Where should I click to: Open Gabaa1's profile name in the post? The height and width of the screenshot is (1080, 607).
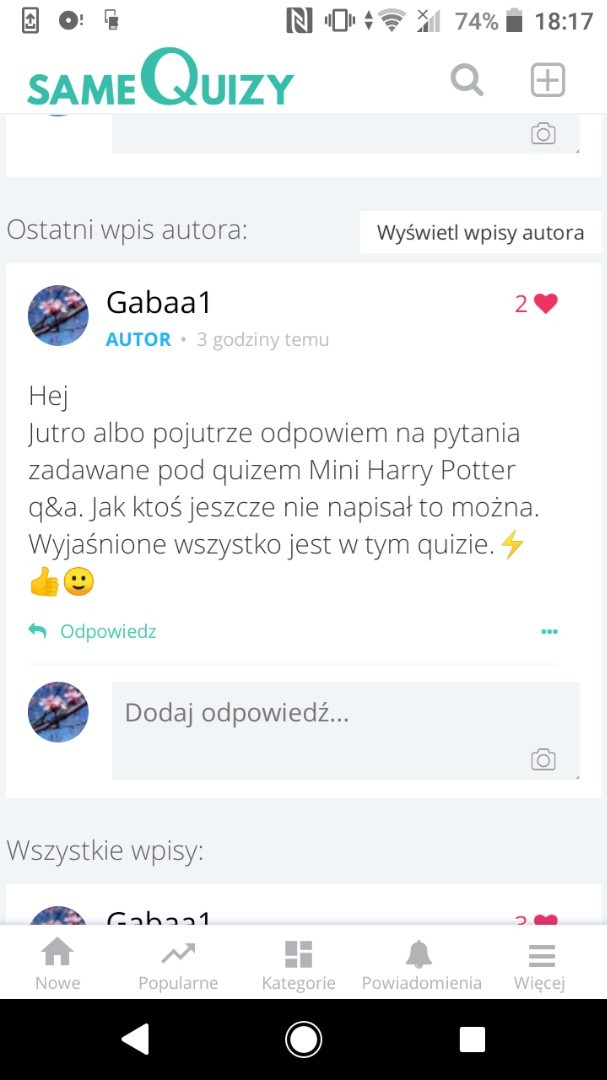coord(159,303)
